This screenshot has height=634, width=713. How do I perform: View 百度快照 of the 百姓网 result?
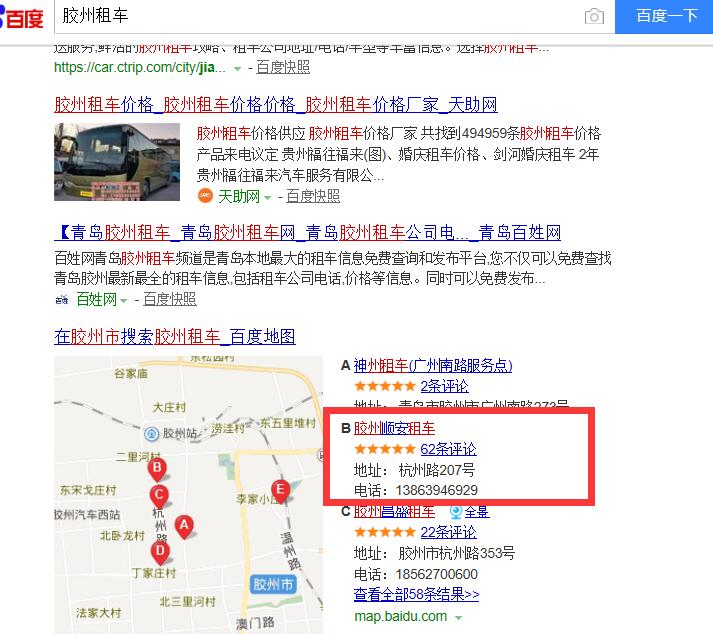pos(169,299)
